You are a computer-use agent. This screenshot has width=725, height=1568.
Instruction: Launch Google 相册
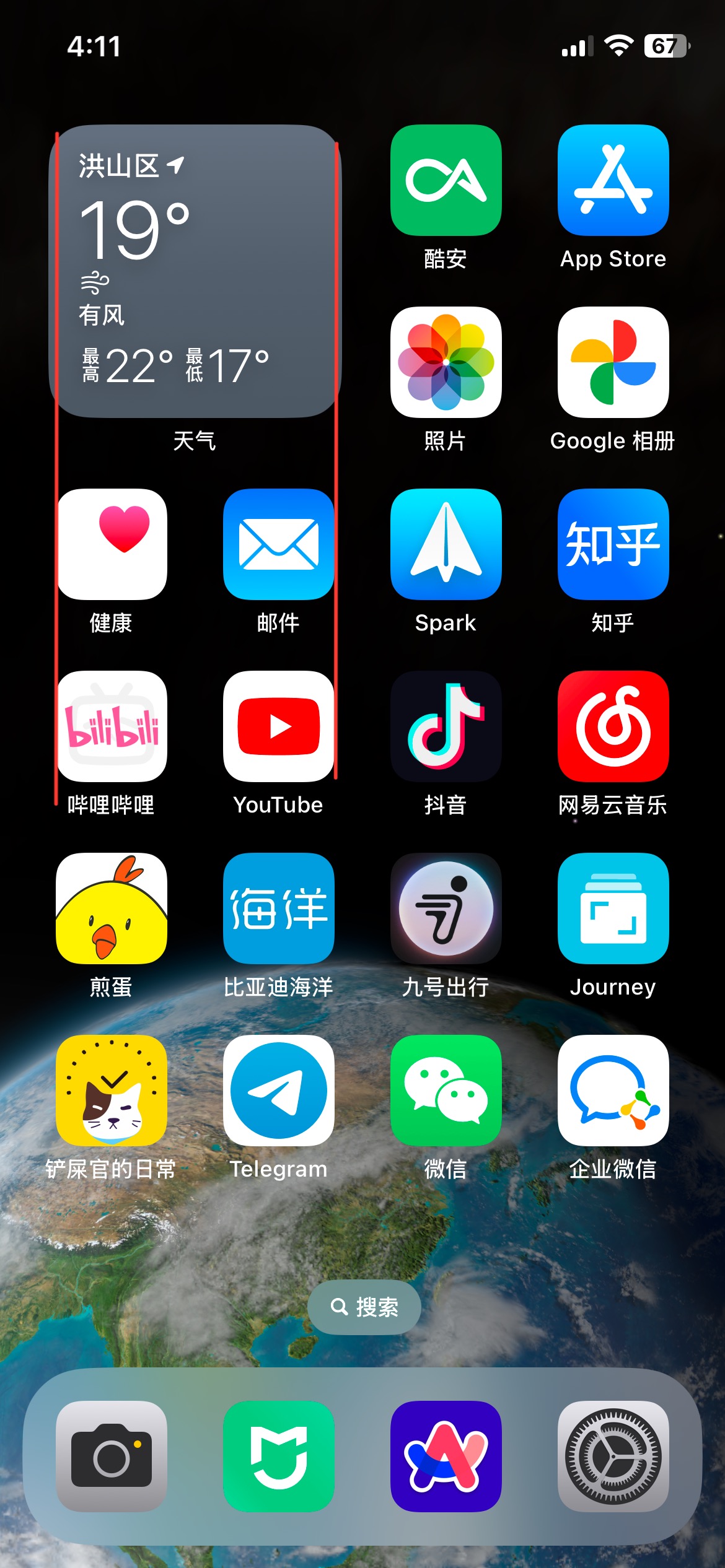tap(613, 362)
